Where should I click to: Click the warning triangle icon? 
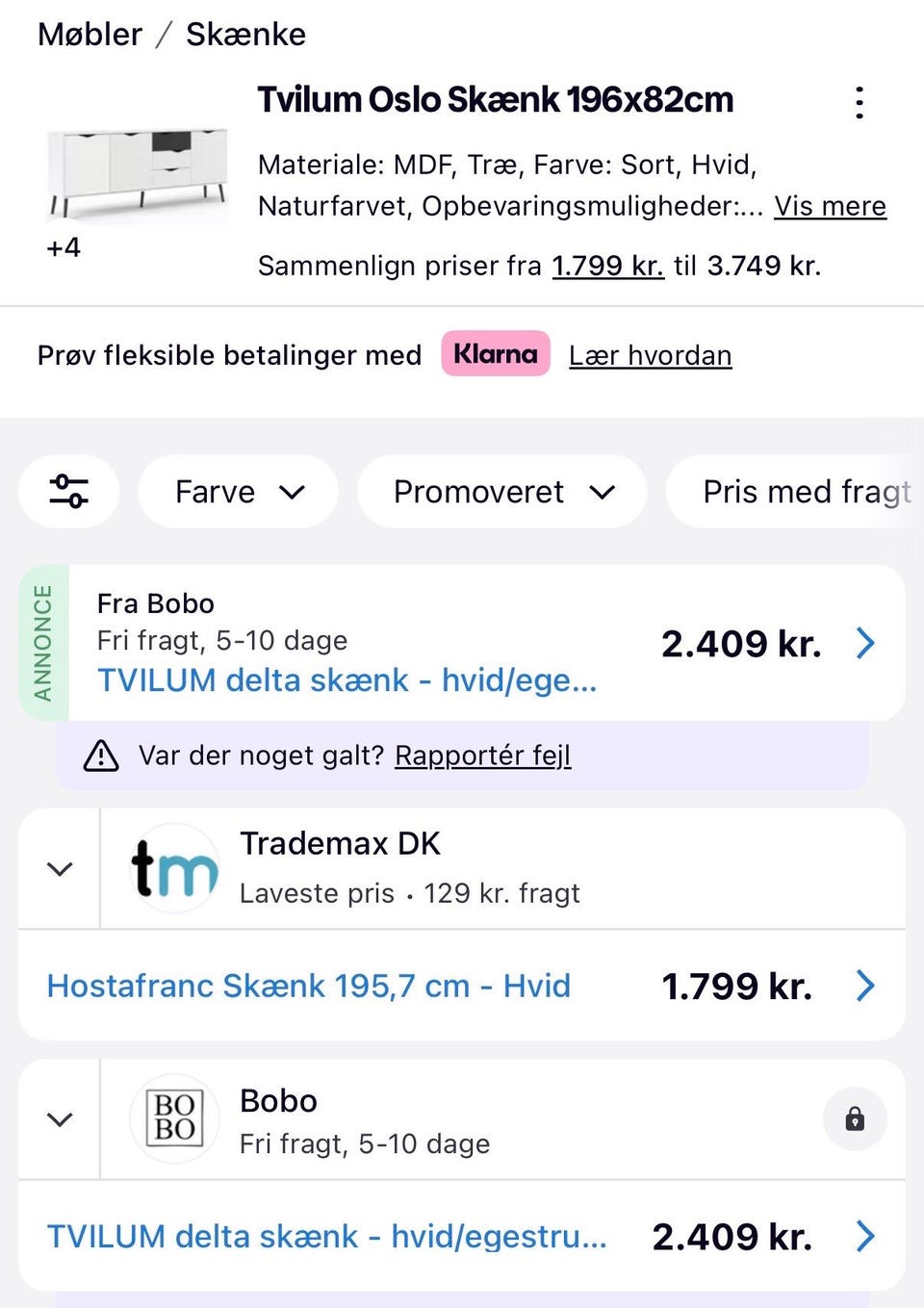pyautogui.click(x=100, y=756)
